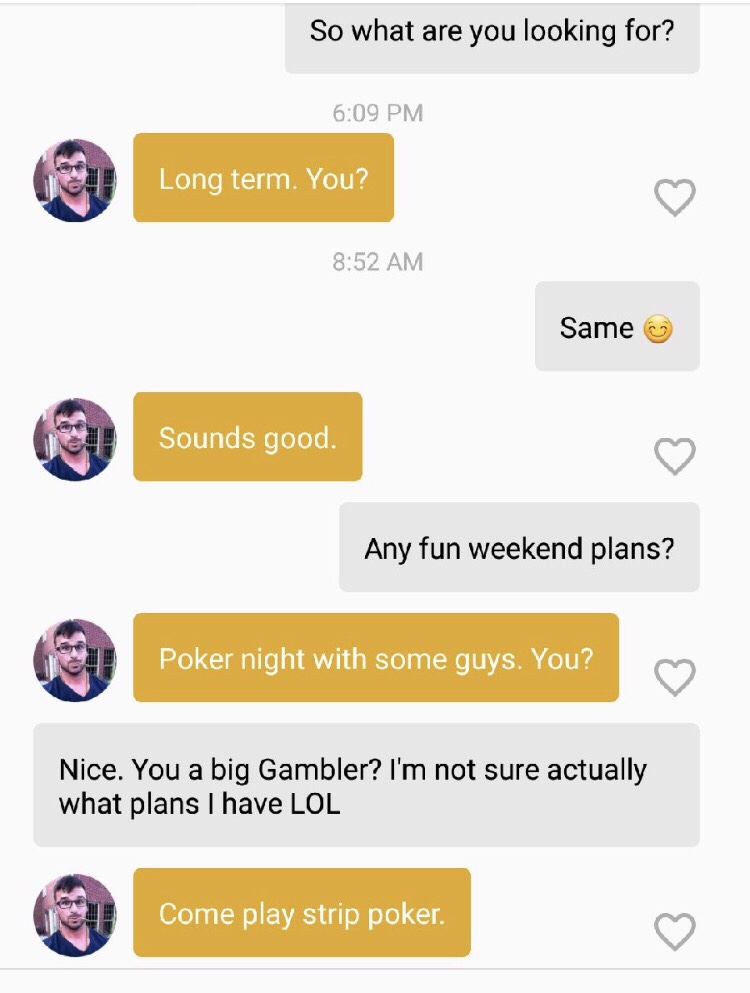Open avatar next to 'Sounds good.' message

point(75,439)
